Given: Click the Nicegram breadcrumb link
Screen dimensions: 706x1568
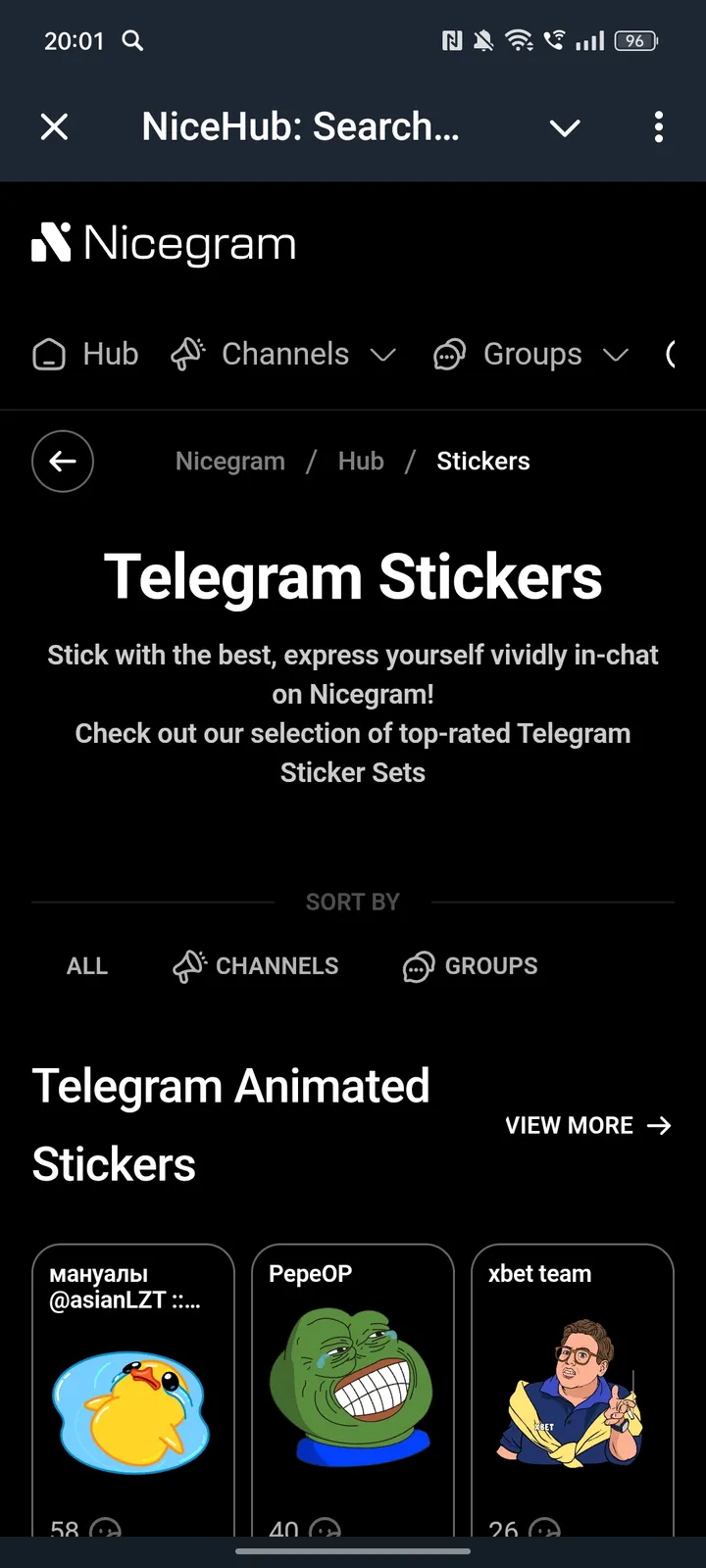Looking at the screenshot, I should pos(229,461).
